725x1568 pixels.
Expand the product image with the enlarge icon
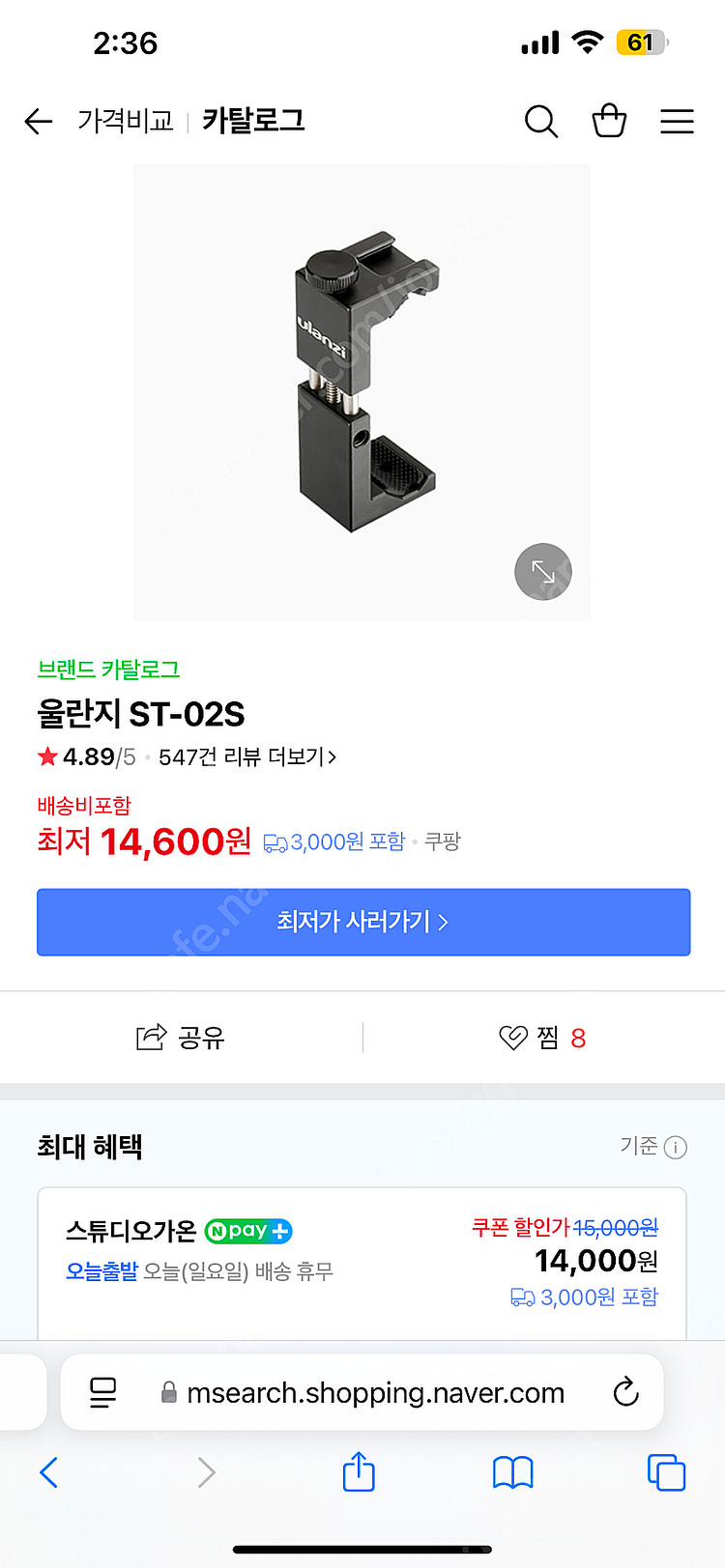click(542, 572)
